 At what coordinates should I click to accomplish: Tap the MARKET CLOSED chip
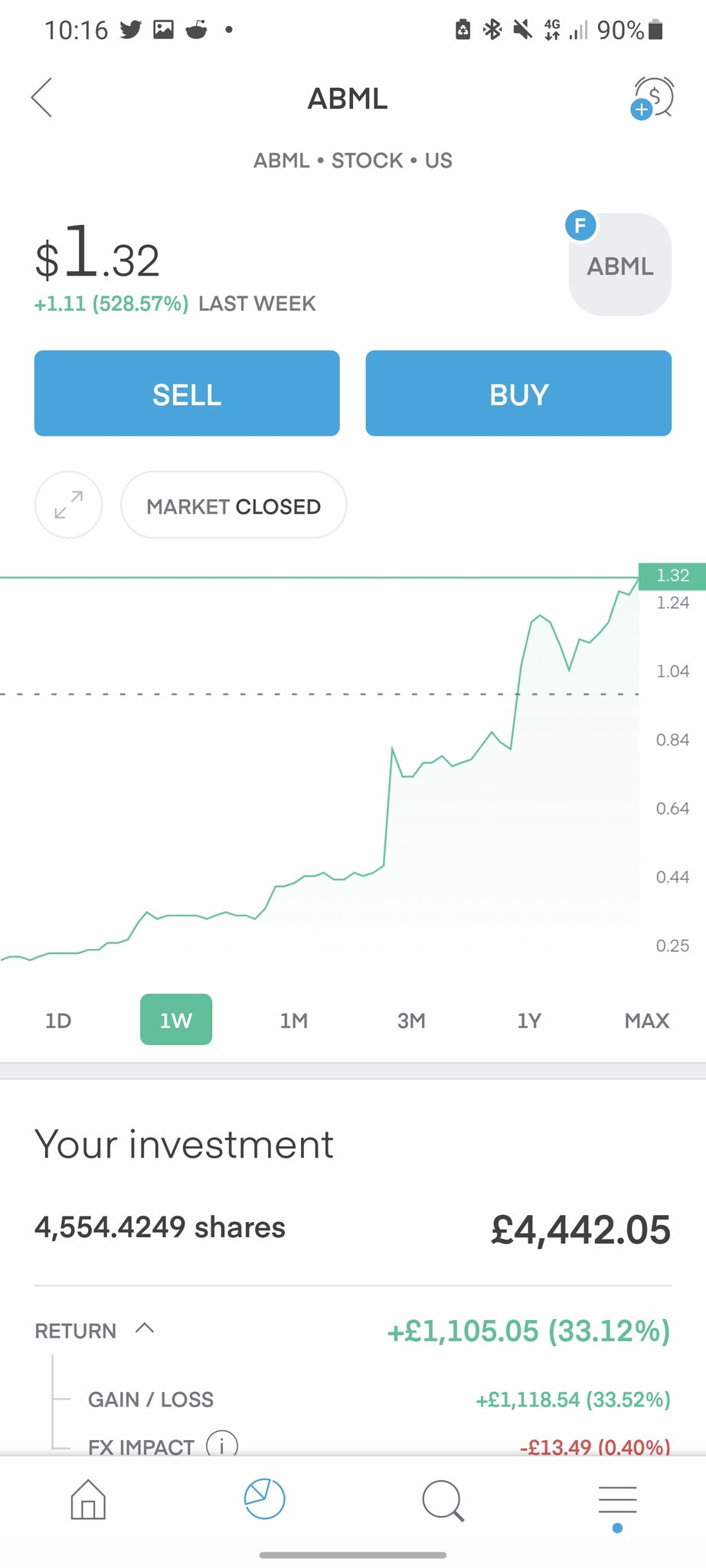[x=234, y=505]
